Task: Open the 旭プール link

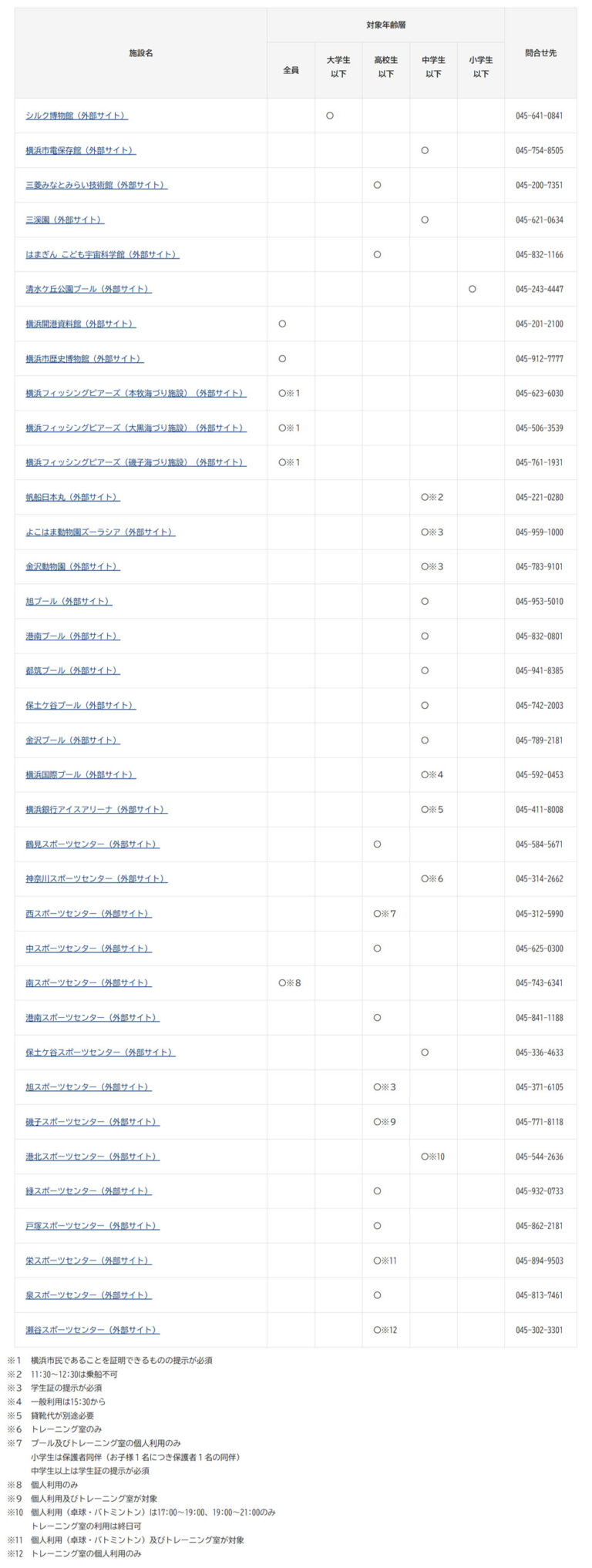Action: click(x=69, y=601)
